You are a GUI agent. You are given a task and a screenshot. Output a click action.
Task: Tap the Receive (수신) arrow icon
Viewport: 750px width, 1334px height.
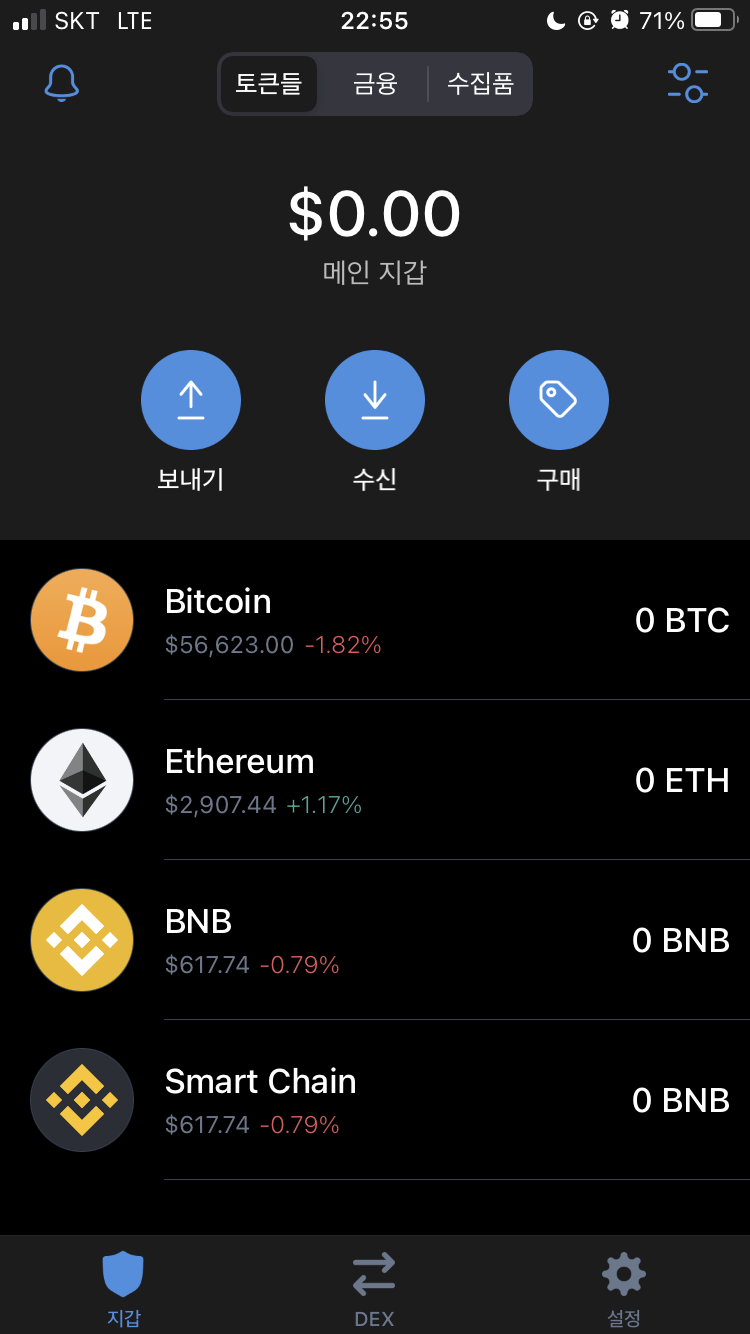375,399
